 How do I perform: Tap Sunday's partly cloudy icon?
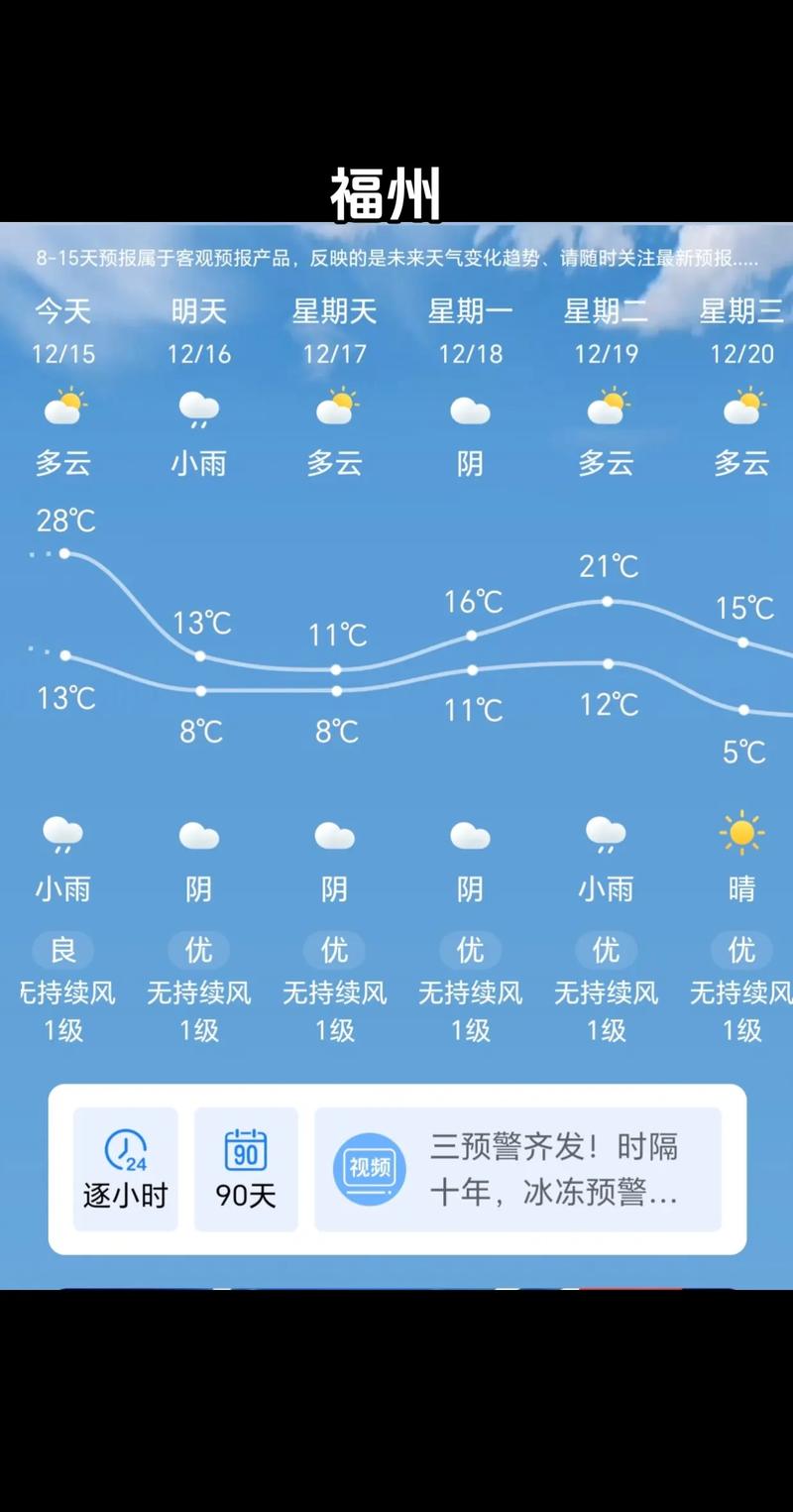click(334, 407)
